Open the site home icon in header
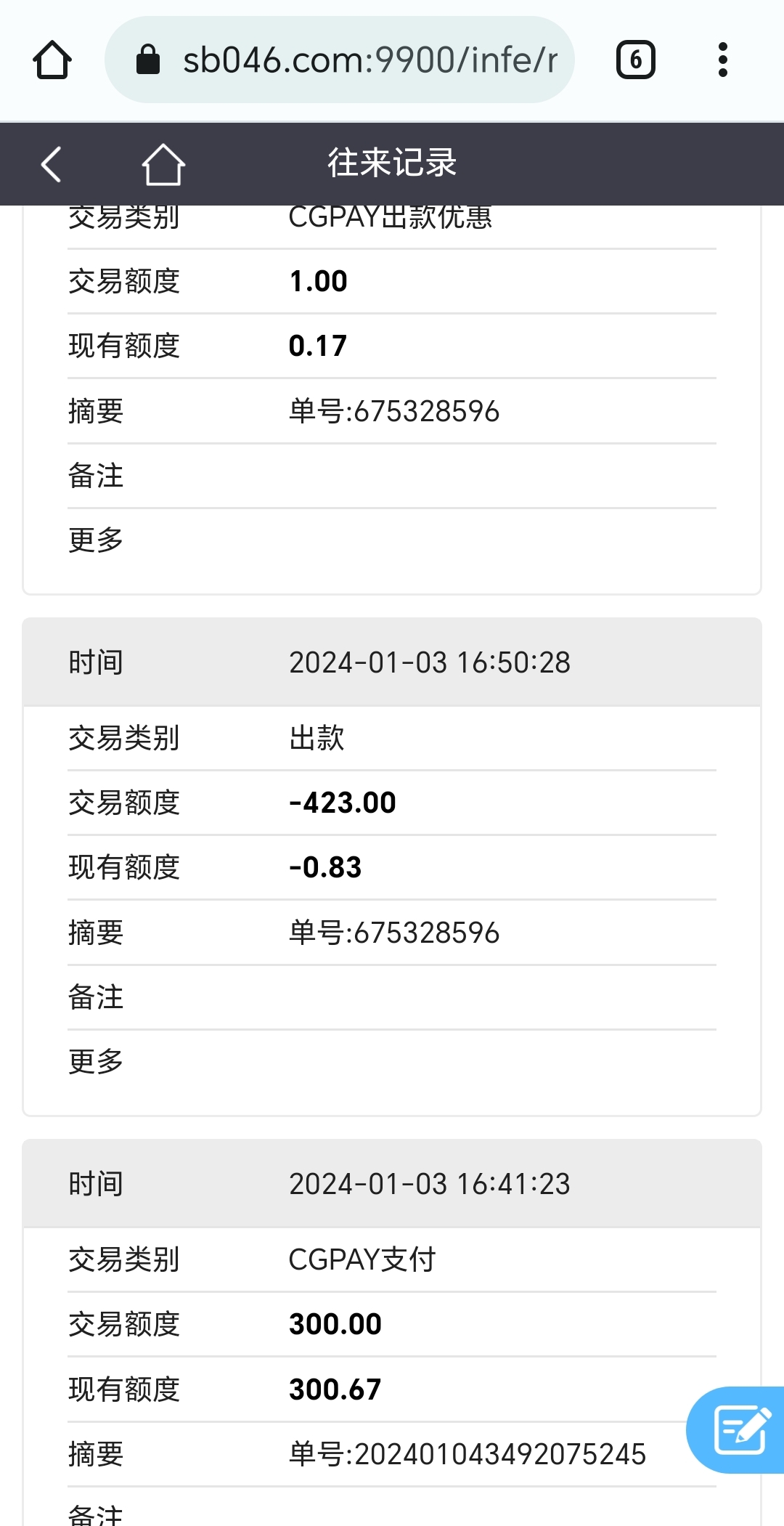This screenshot has height=1526, width=784. coord(163,164)
